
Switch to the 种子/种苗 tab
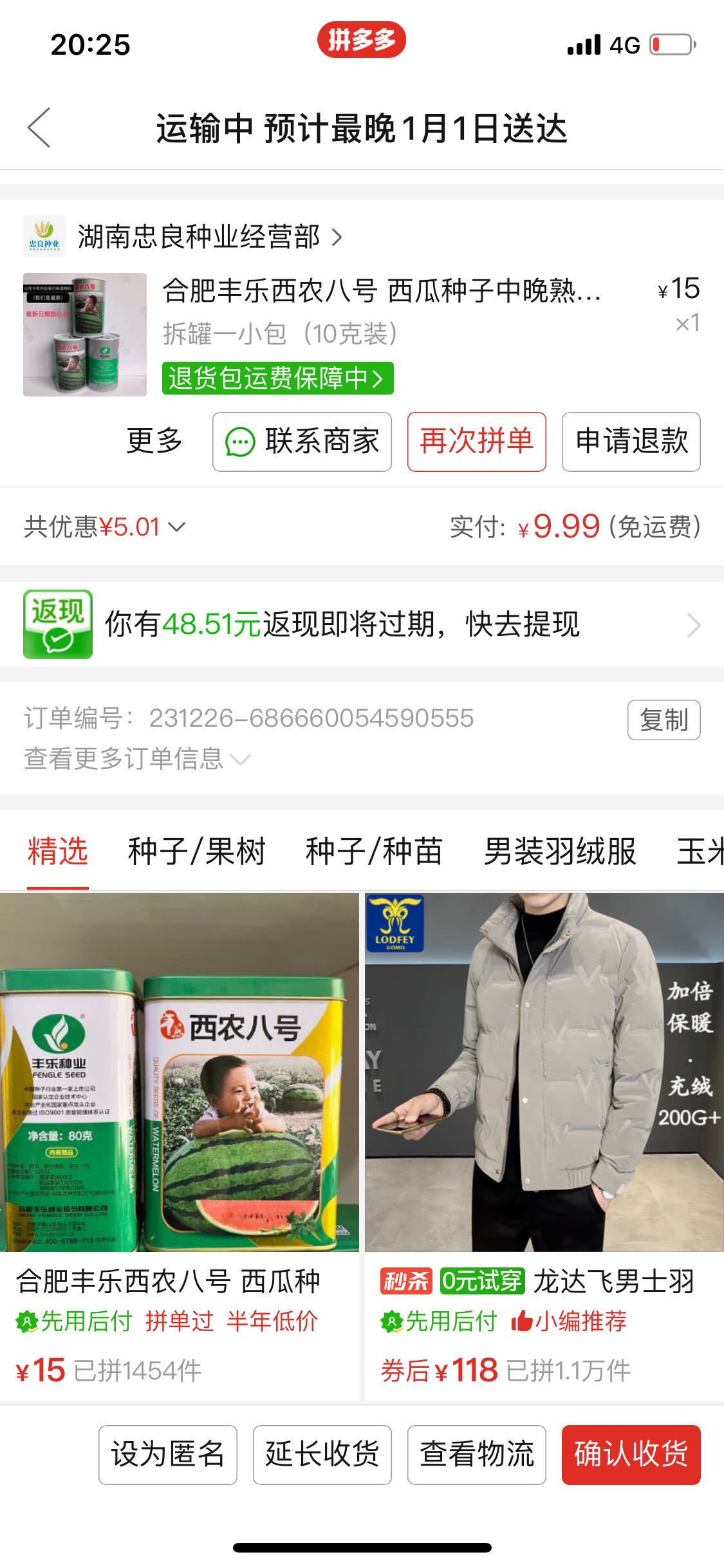click(374, 851)
